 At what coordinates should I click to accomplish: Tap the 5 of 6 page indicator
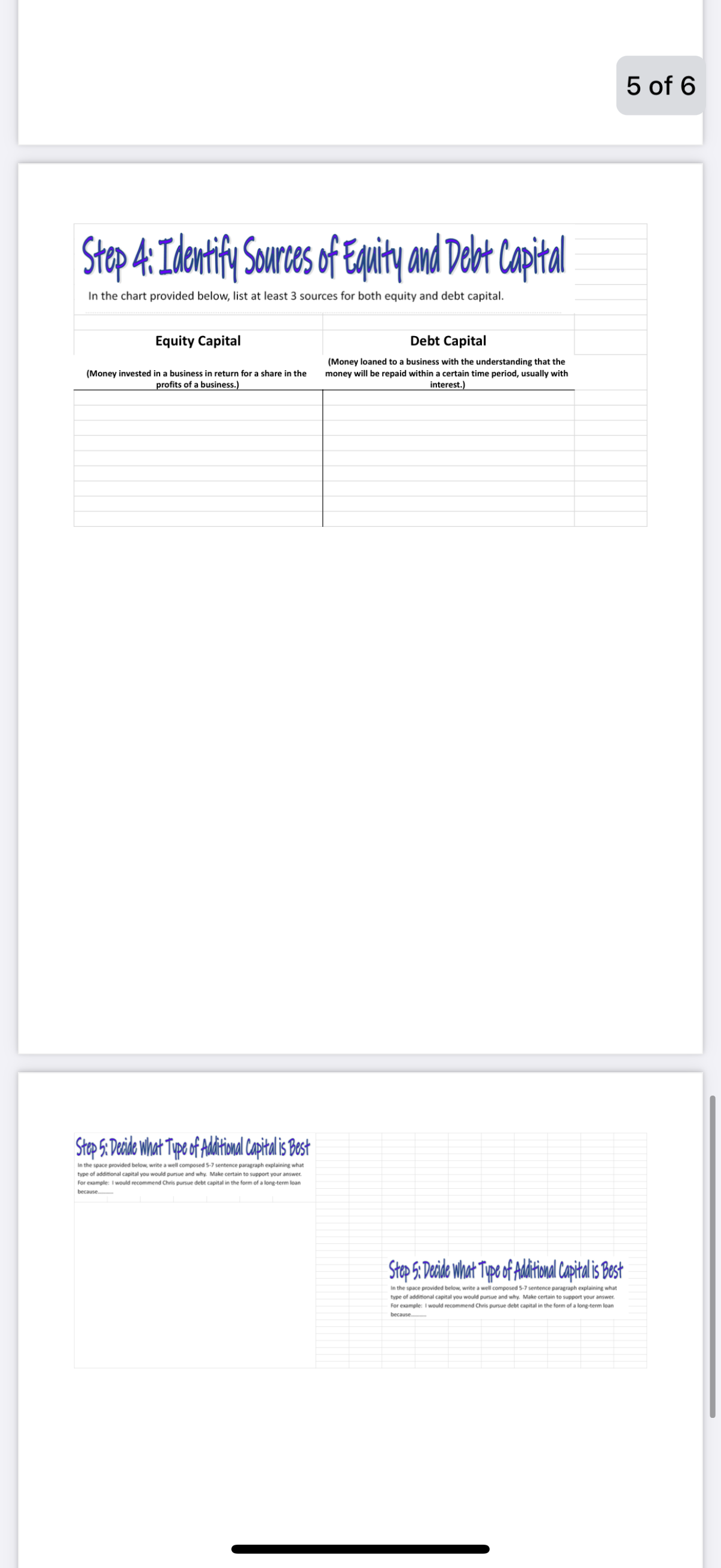[660, 86]
